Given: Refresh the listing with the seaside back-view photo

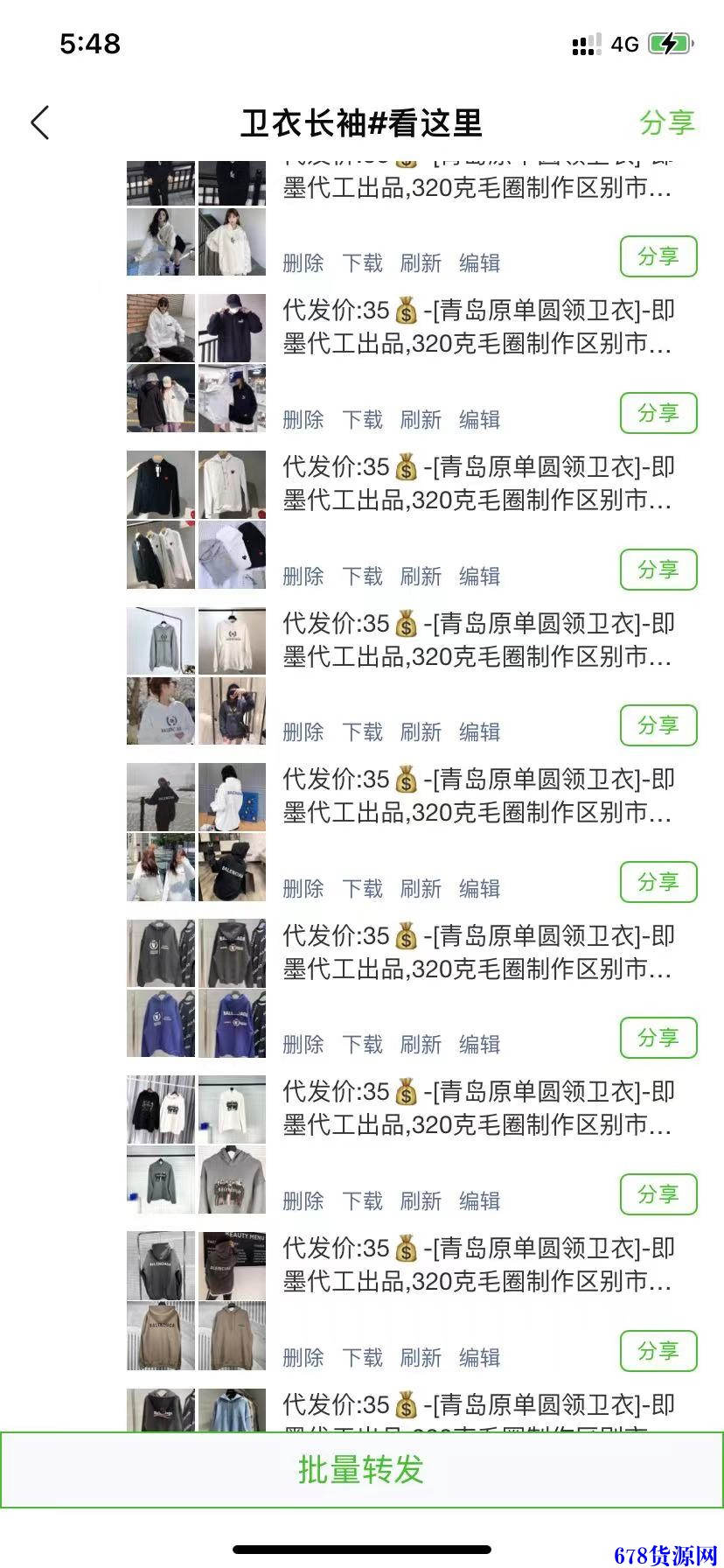Looking at the screenshot, I should pyautogui.click(x=421, y=888).
